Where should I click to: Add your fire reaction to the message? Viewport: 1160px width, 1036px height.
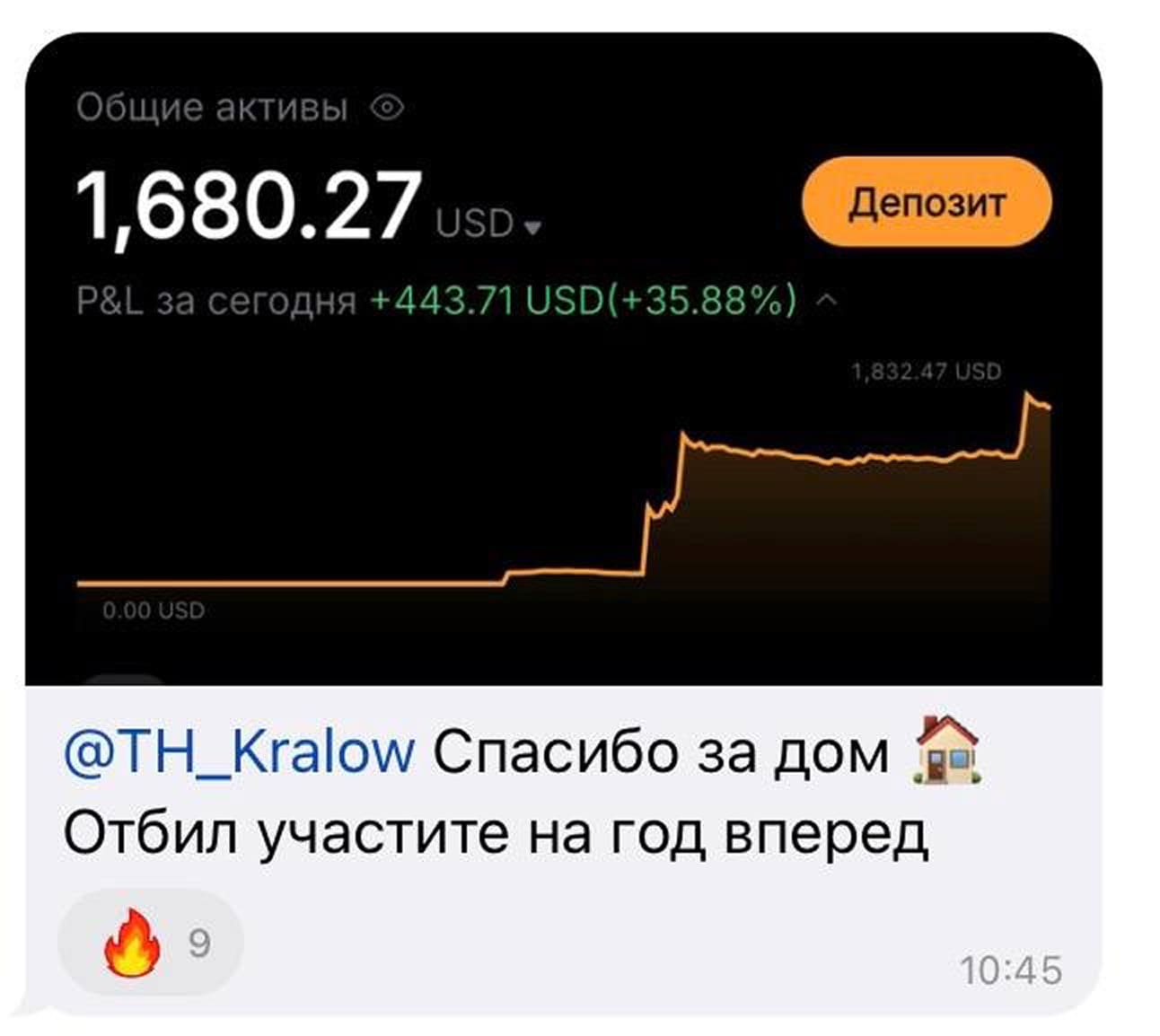(x=150, y=943)
